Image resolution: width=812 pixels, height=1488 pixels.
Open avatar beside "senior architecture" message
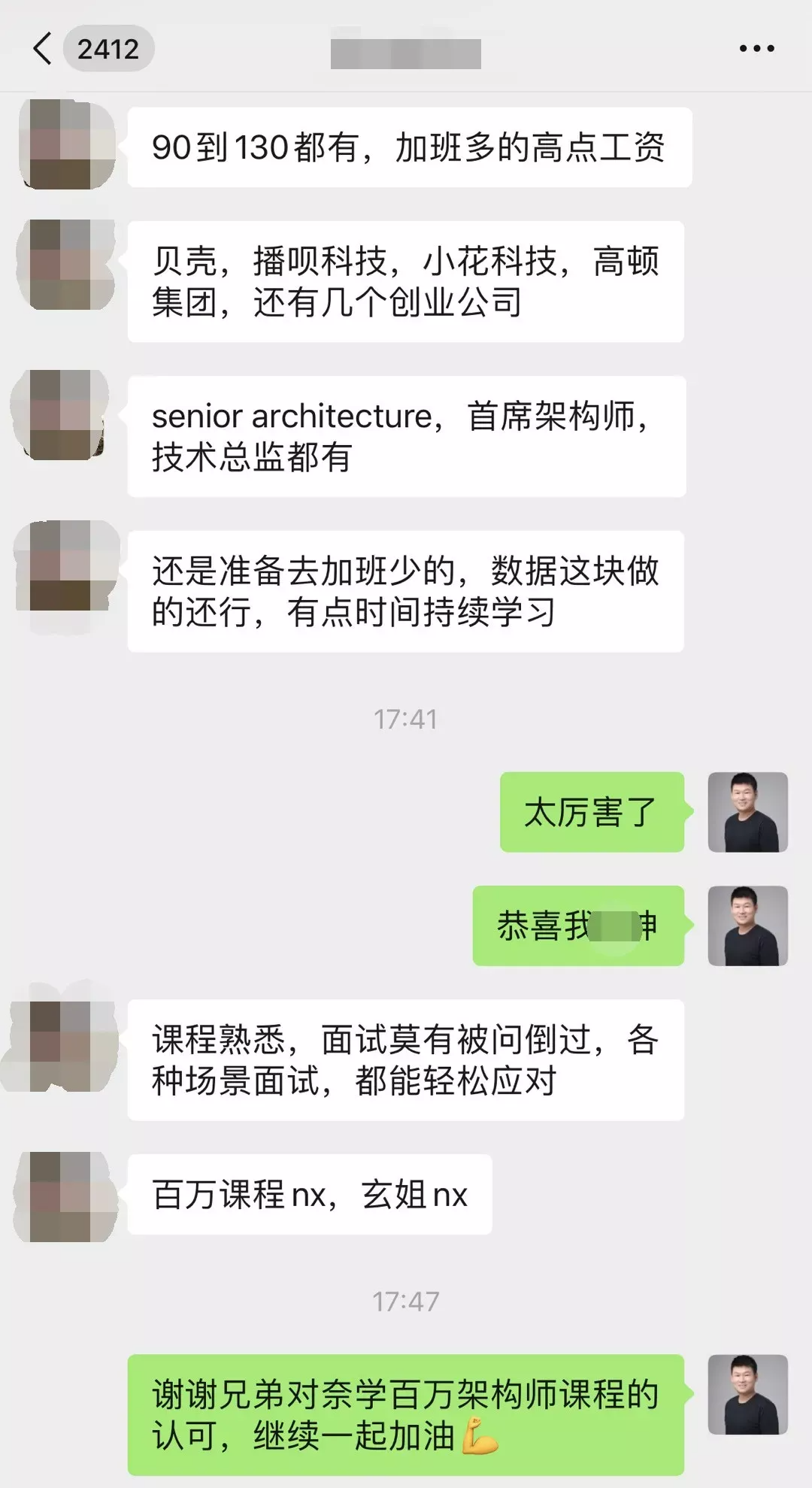(x=64, y=415)
